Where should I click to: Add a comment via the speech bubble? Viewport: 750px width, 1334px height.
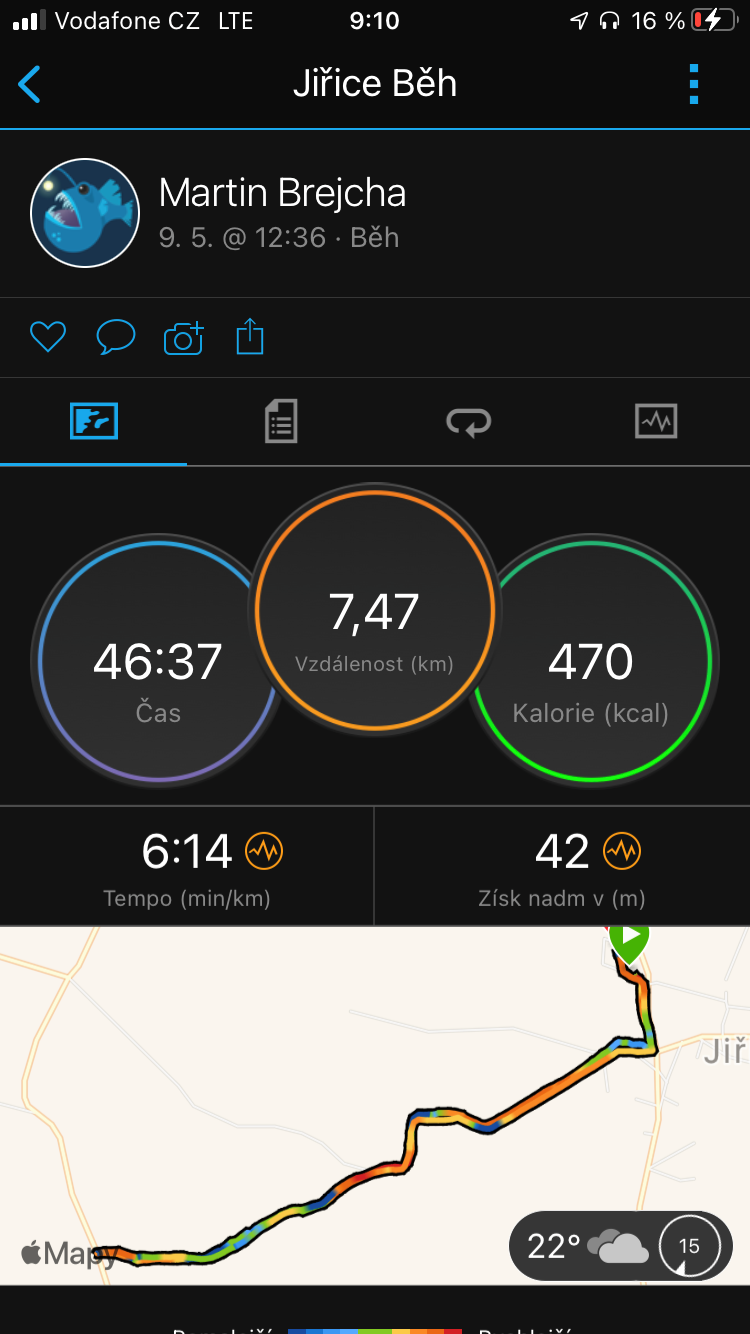tap(115, 337)
